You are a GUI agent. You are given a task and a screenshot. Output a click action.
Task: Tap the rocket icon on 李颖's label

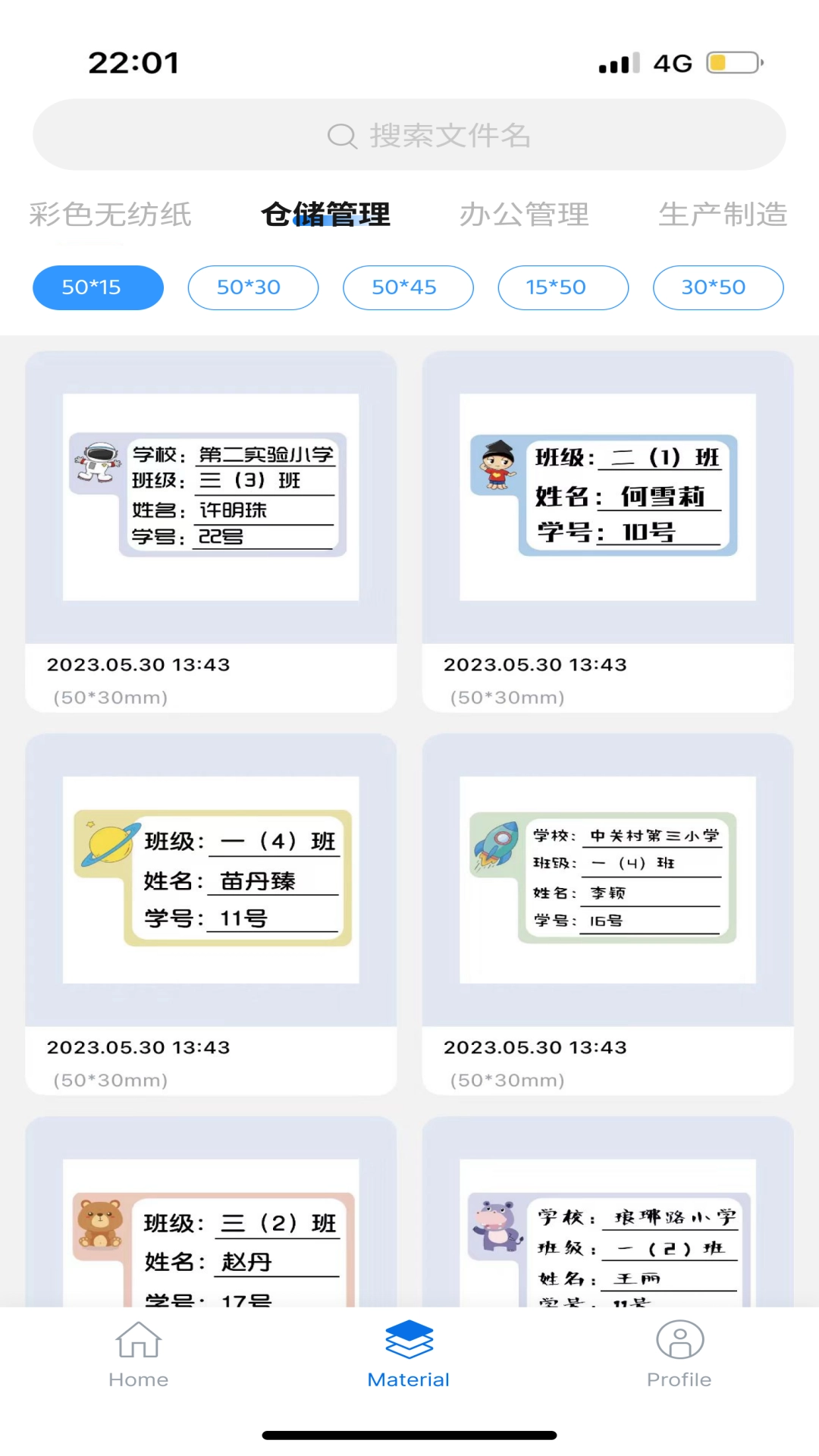click(x=497, y=843)
